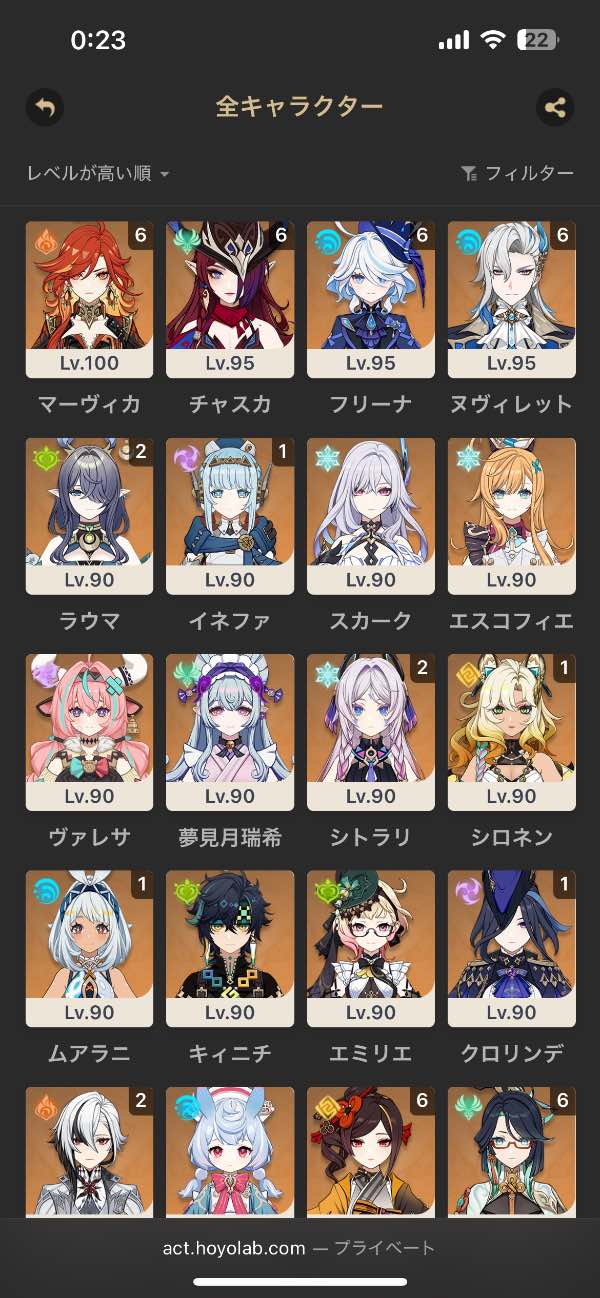Tap the クロリンデ character card

tap(512, 947)
